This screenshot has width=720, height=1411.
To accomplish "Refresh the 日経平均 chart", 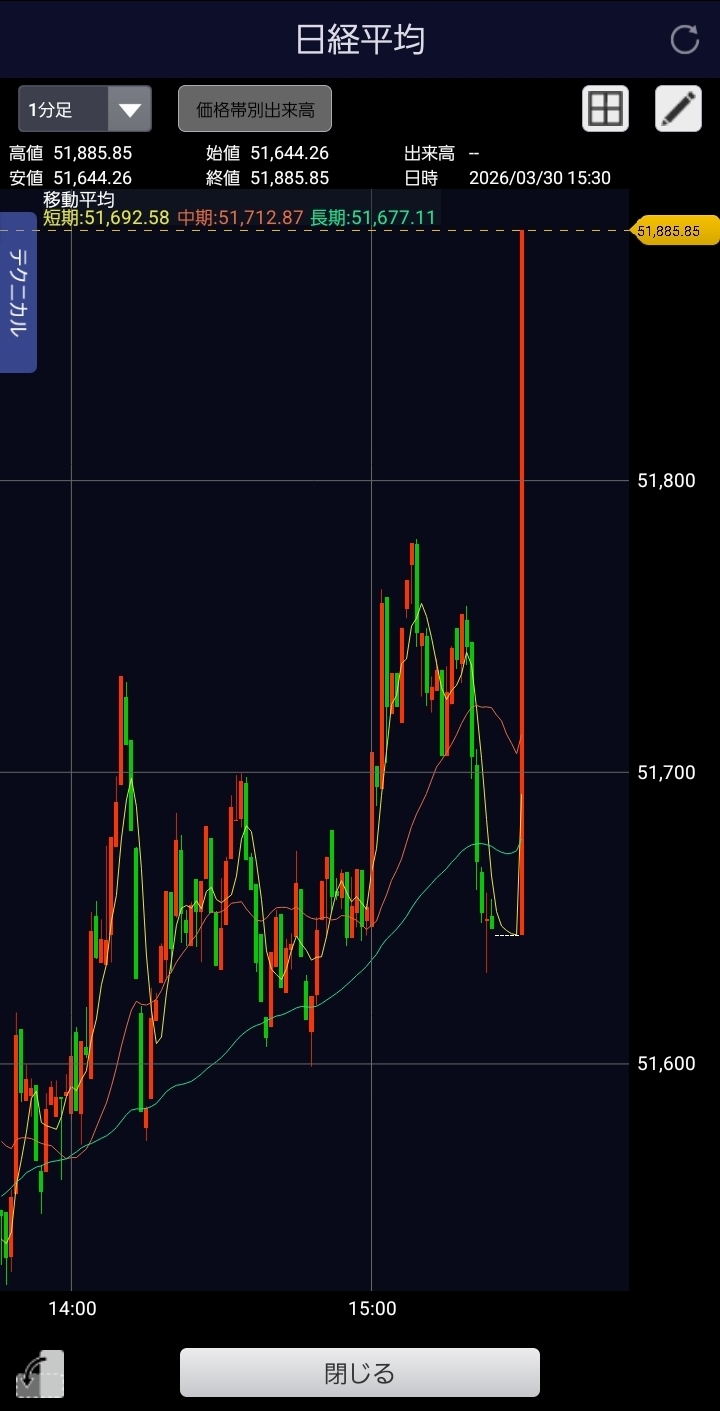I will [x=684, y=40].
